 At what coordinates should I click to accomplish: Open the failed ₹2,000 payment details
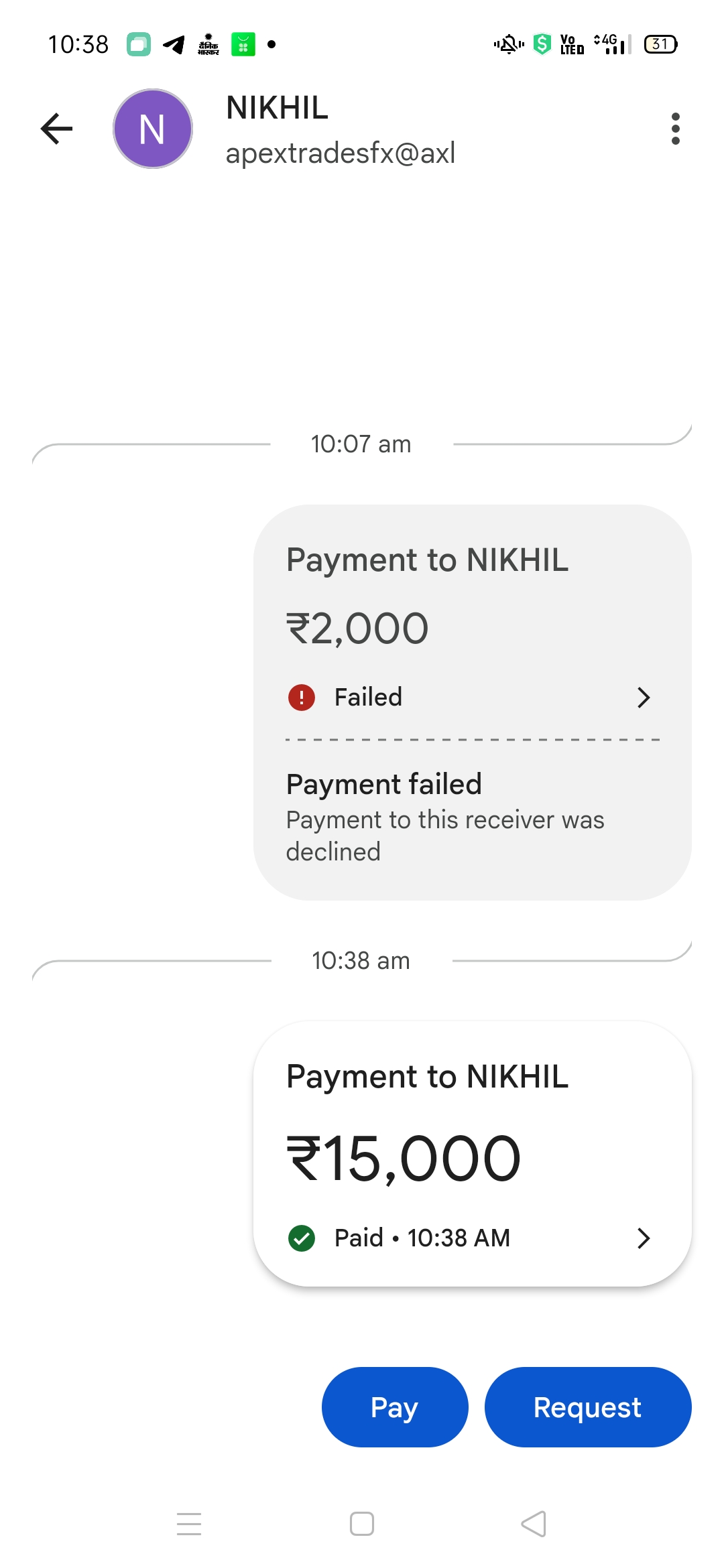tap(472, 698)
